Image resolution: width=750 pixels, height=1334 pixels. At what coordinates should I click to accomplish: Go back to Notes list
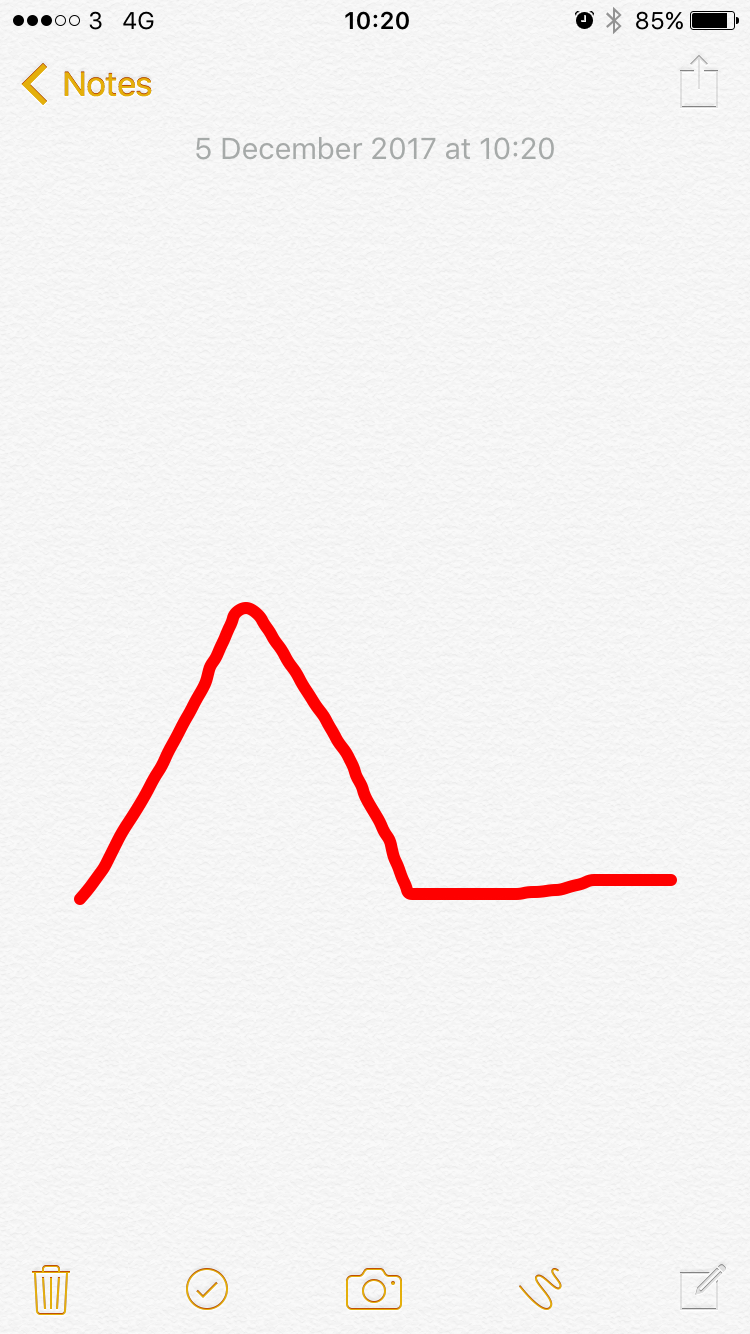[87, 84]
